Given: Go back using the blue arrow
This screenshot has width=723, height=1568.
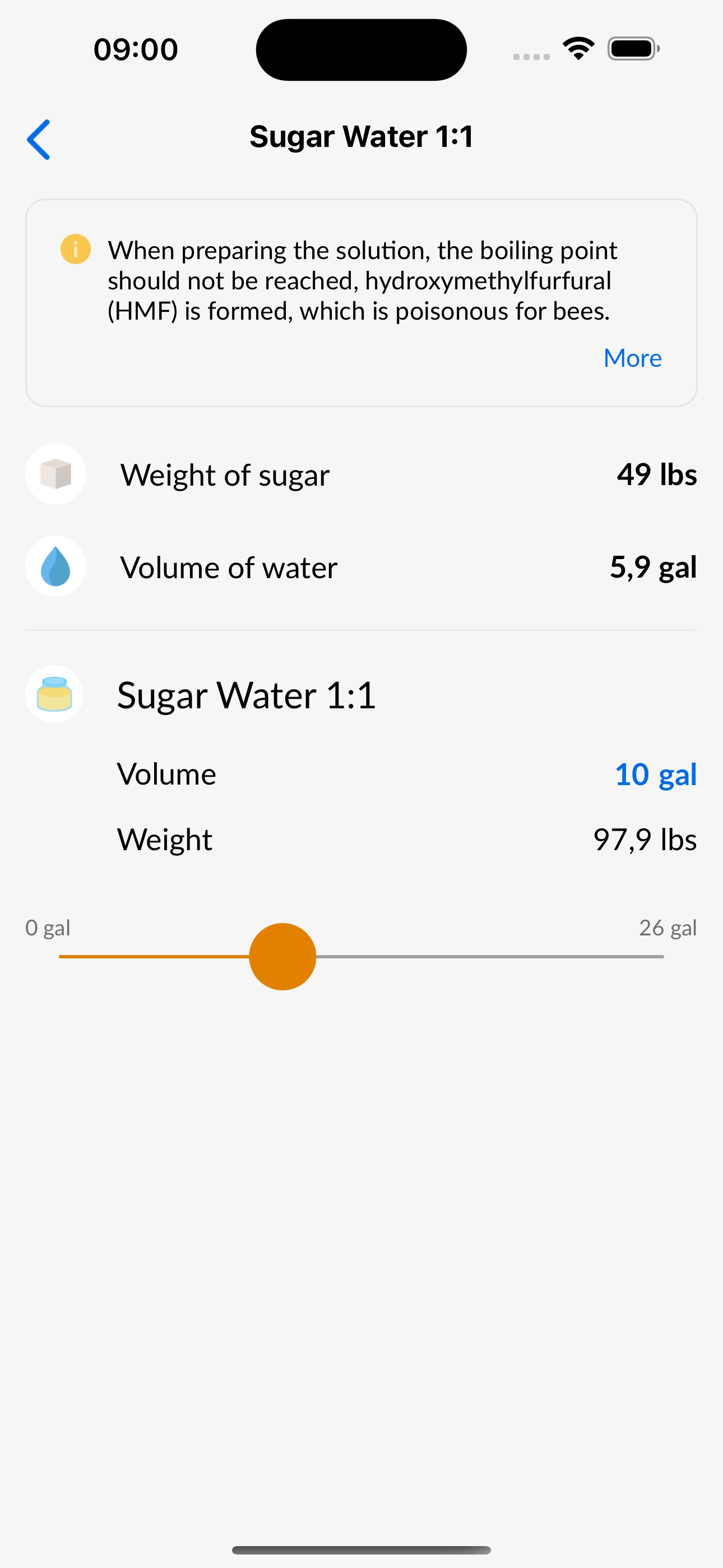Looking at the screenshot, I should click(38, 140).
